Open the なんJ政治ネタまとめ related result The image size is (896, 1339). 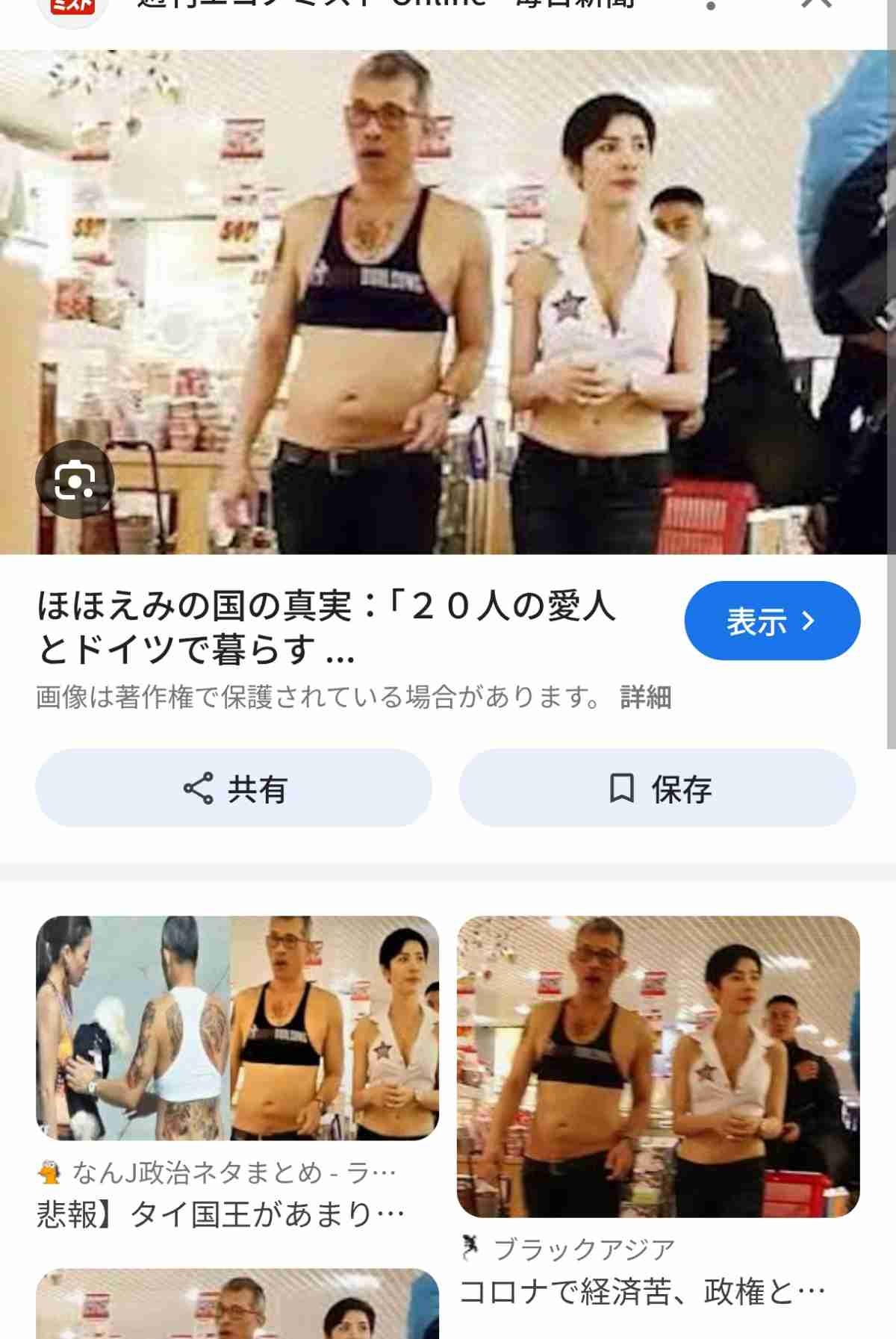tap(237, 1028)
